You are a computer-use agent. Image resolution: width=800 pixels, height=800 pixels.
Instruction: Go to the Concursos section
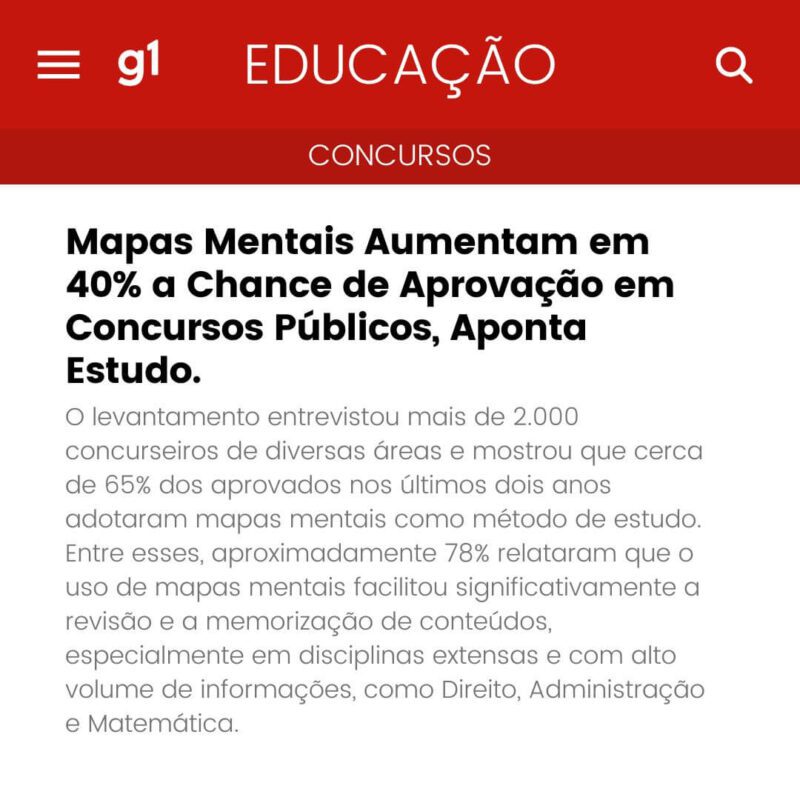400,155
